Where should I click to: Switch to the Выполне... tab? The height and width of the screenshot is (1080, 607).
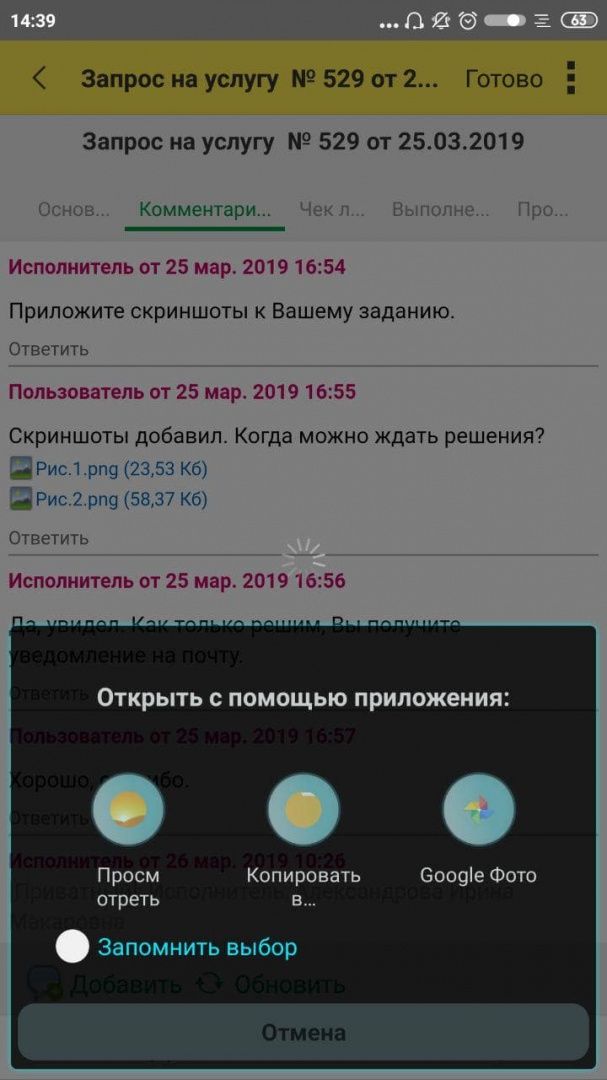pos(441,209)
